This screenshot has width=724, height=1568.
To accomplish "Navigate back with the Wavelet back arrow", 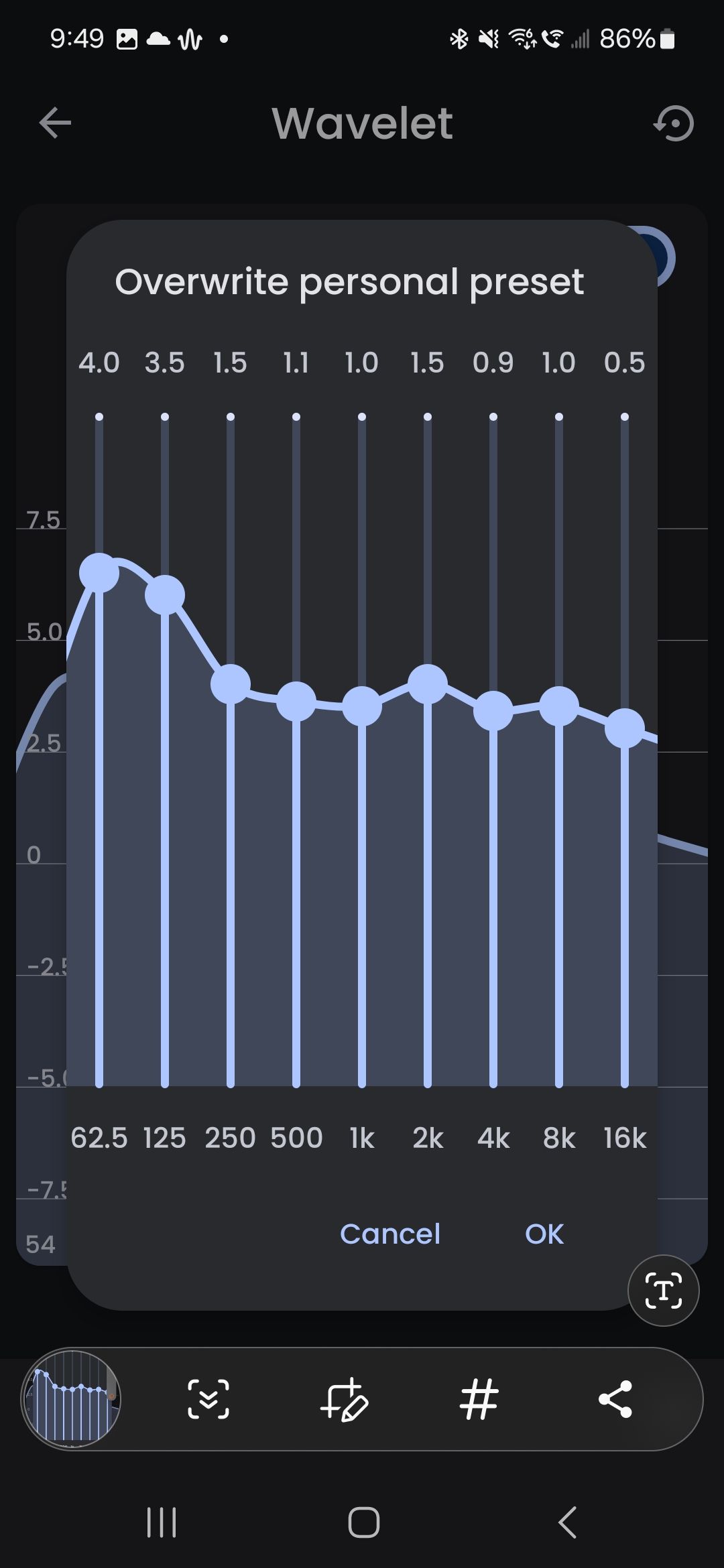I will click(x=56, y=122).
